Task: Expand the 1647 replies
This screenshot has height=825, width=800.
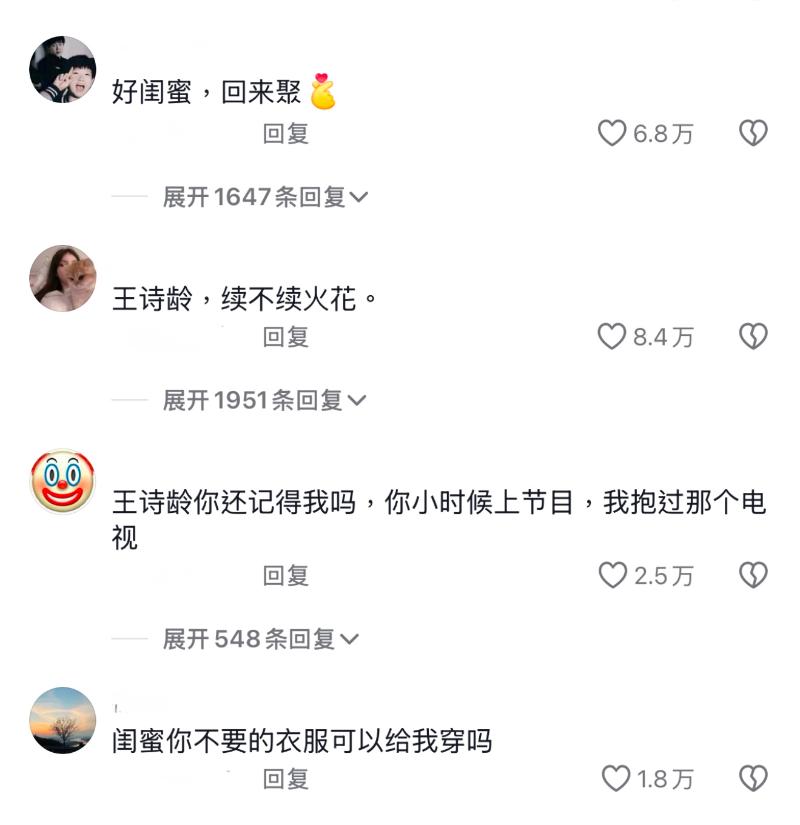Action: [265, 197]
